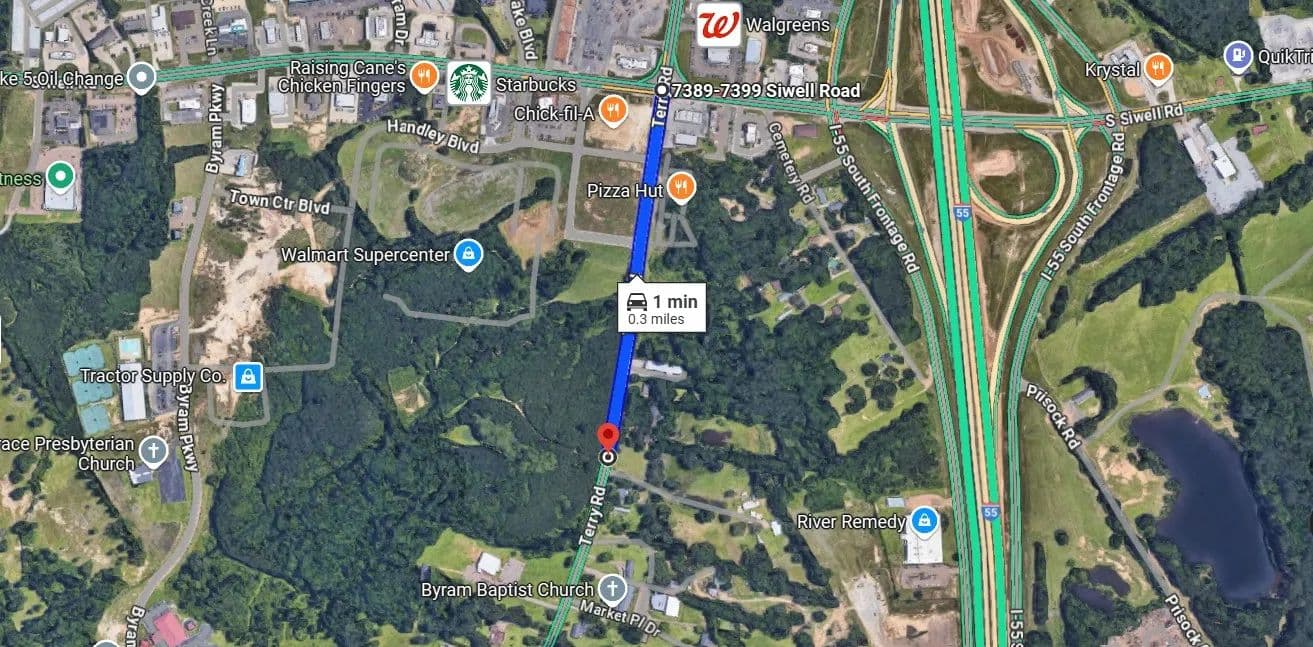Select the Starbucks pin on the map

point(468,84)
